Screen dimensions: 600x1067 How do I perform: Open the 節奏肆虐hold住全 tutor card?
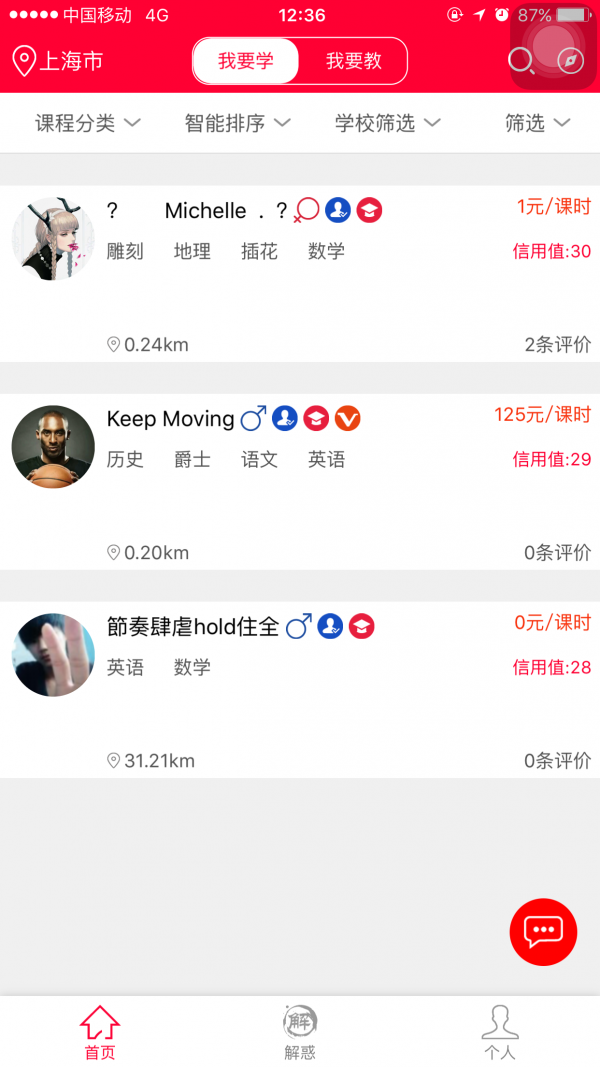[x=300, y=689]
